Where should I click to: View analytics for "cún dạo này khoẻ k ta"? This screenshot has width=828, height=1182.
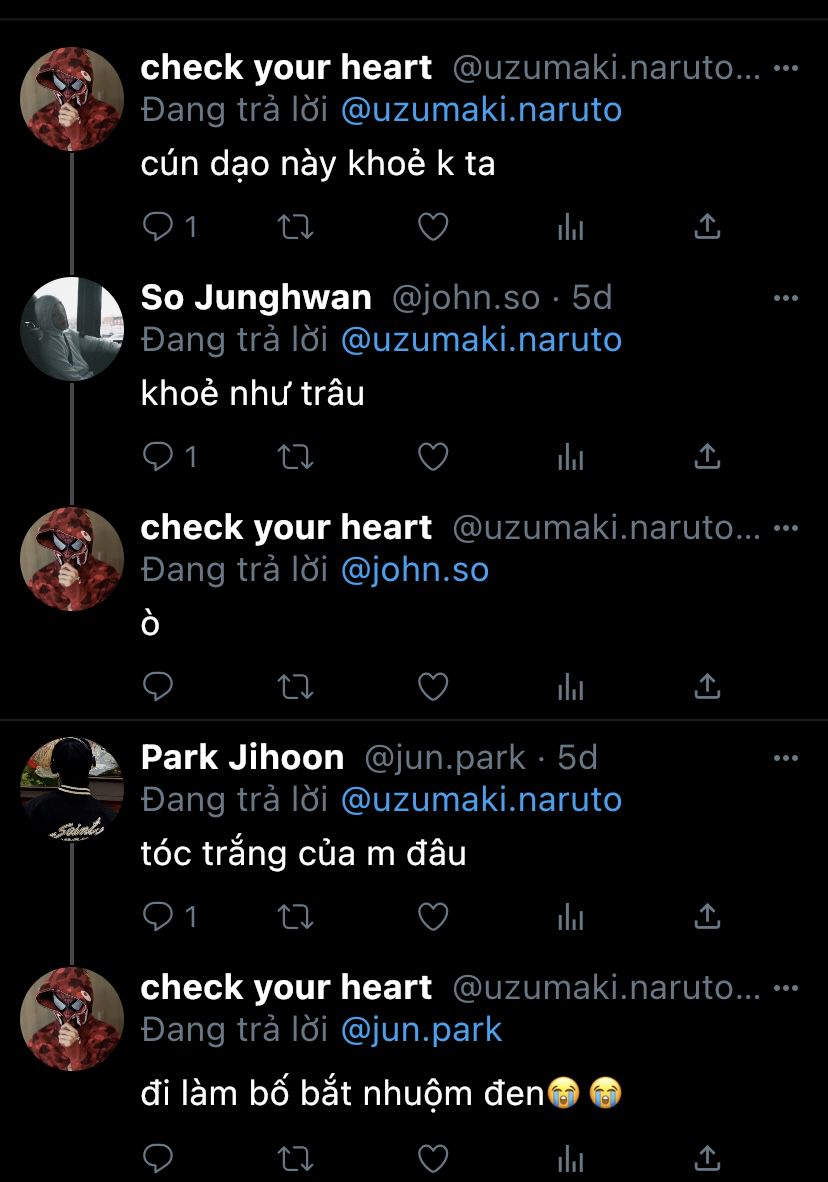point(570,228)
